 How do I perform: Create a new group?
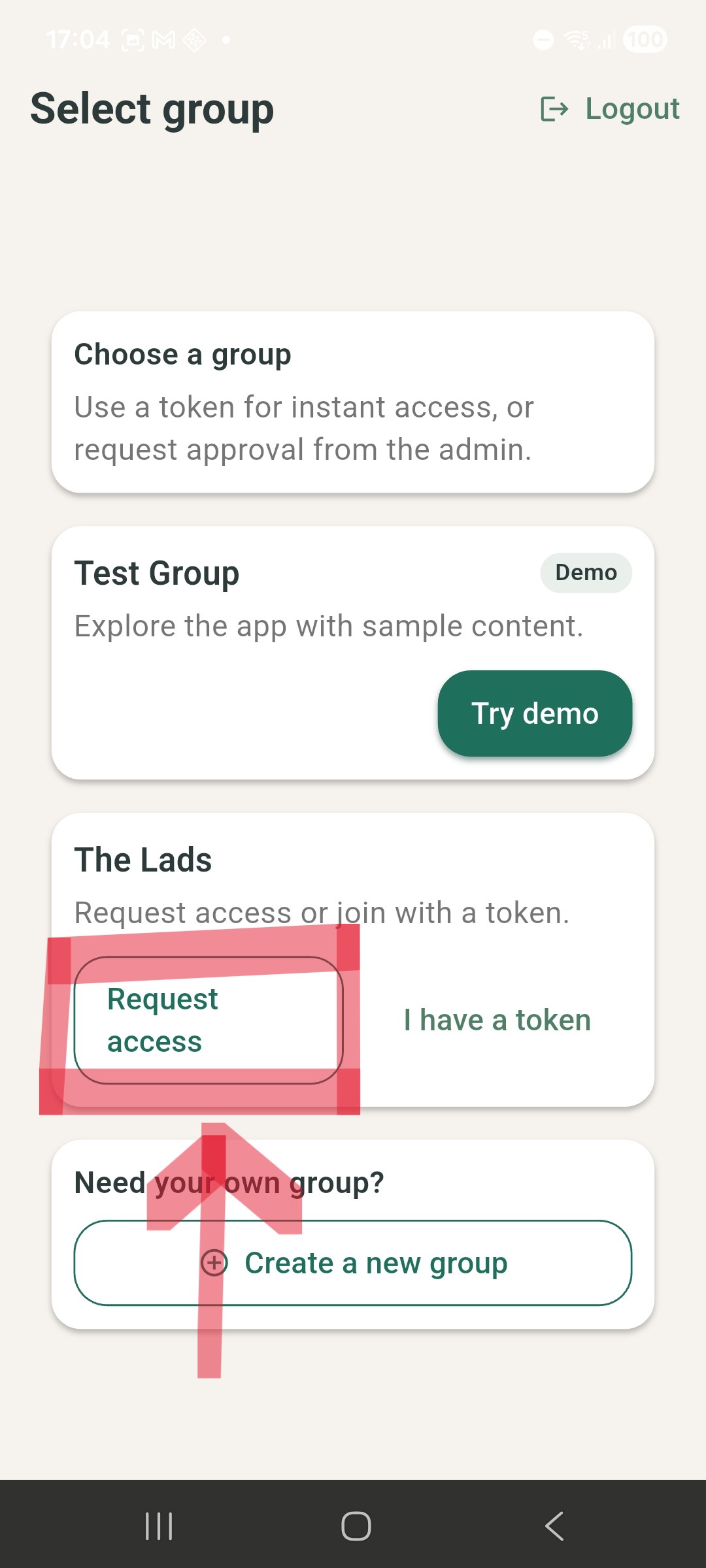pyautogui.click(x=353, y=1263)
